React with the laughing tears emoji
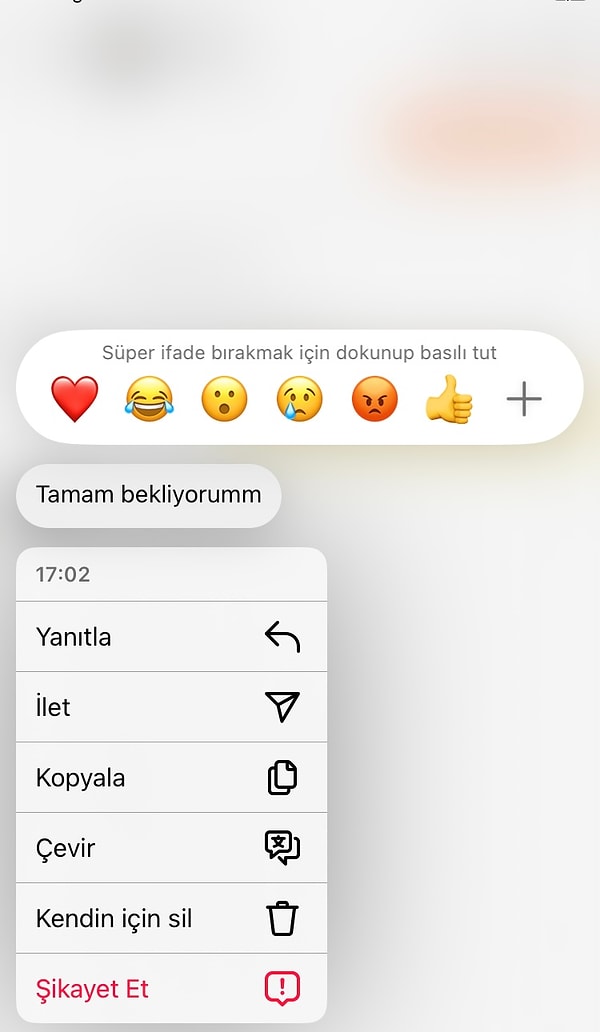The height and width of the screenshot is (1032, 600). pyautogui.click(x=149, y=400)
